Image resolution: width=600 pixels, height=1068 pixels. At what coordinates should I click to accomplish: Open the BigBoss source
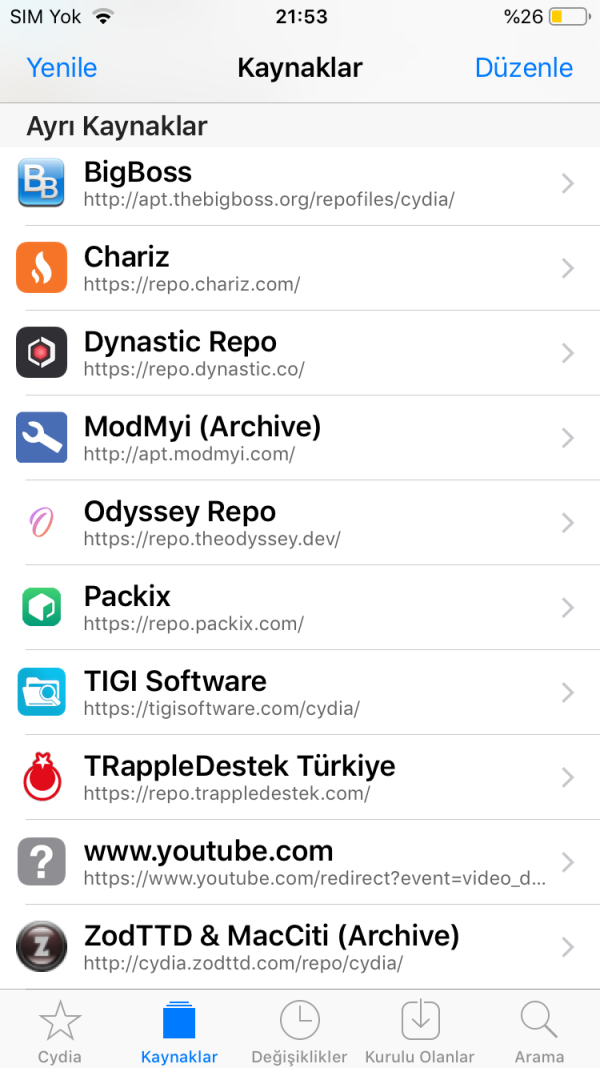pyautogui.click(x=300, y=183)
